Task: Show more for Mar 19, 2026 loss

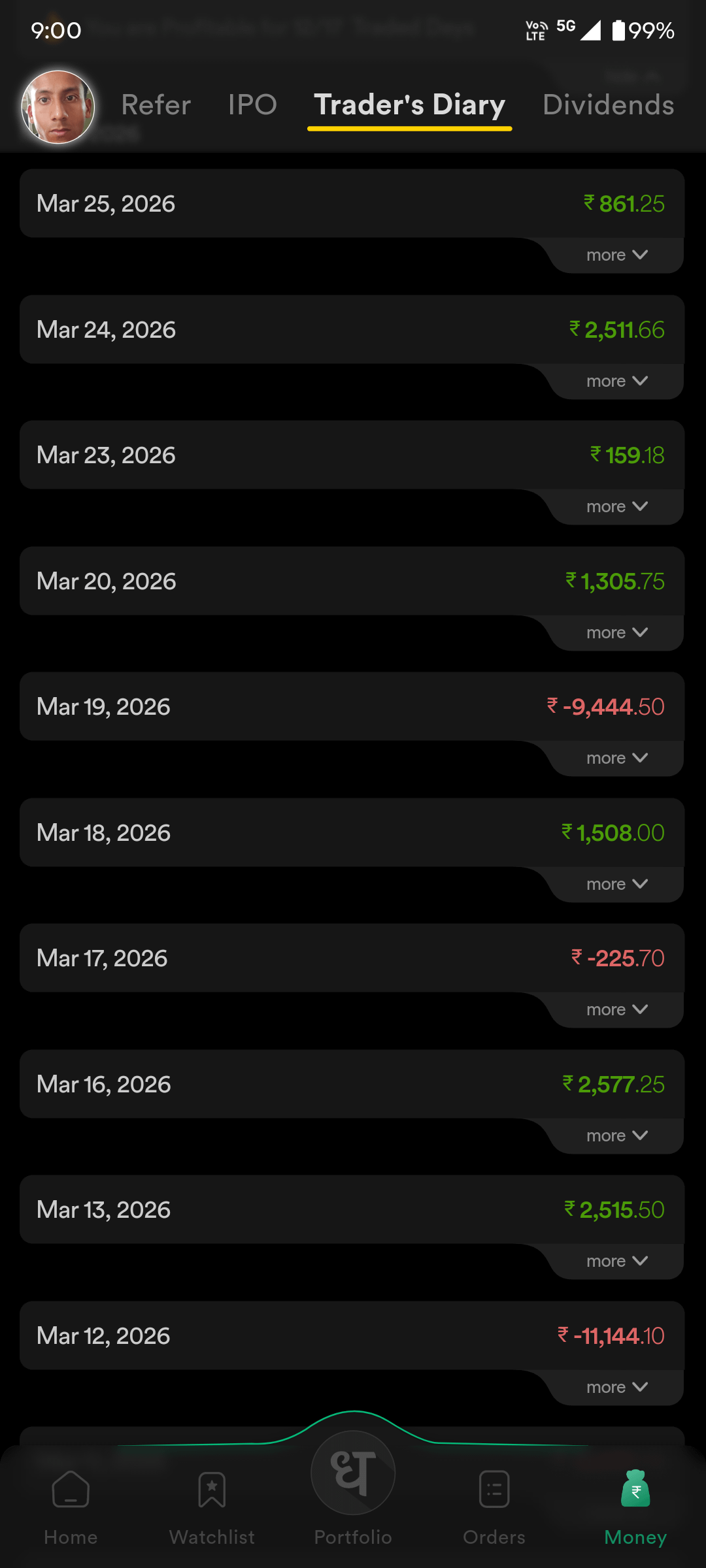Action: [616, 758]
